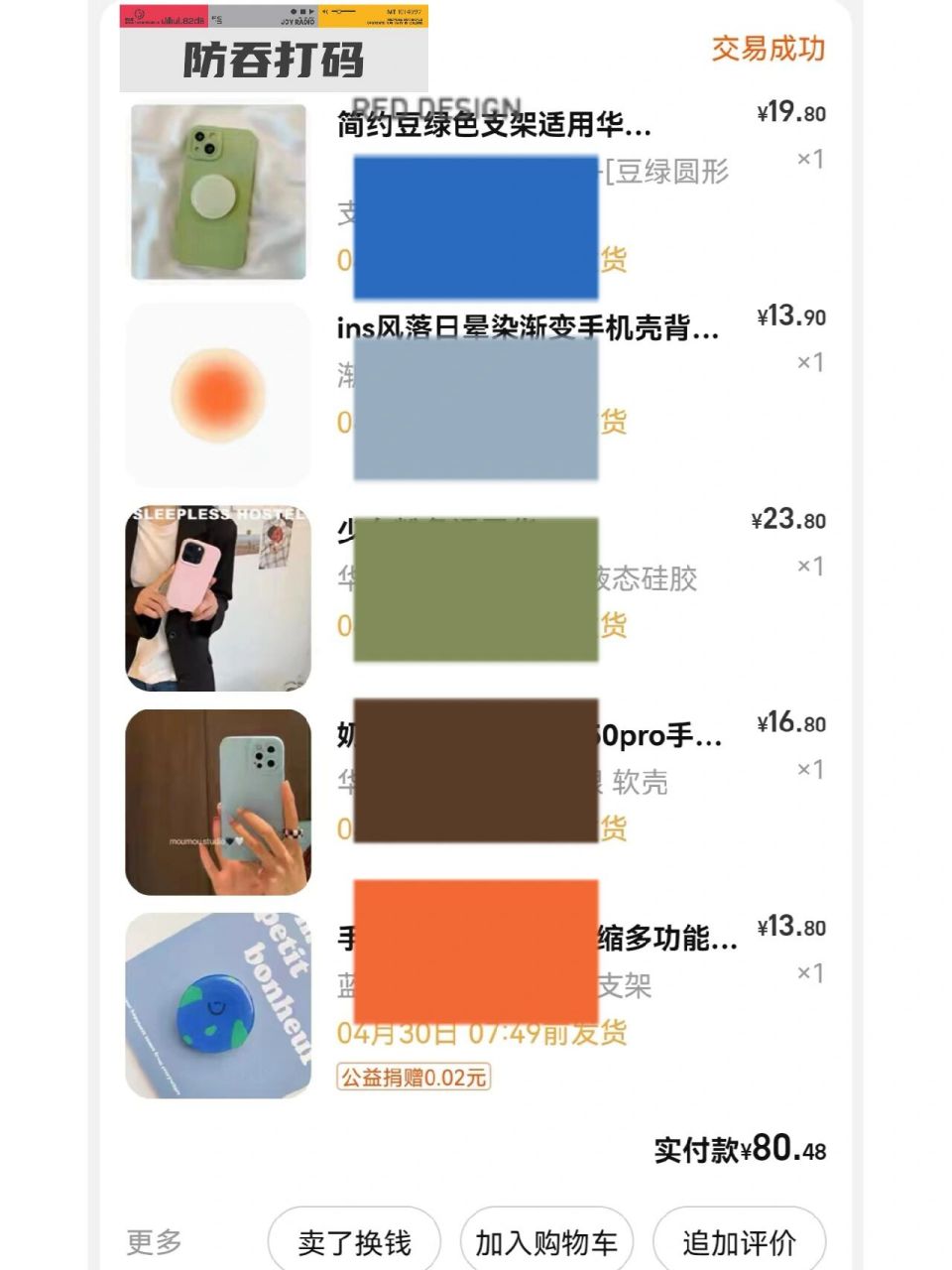
Task: View the orange gradient sticker product image
Action: (x=219, y=394)
